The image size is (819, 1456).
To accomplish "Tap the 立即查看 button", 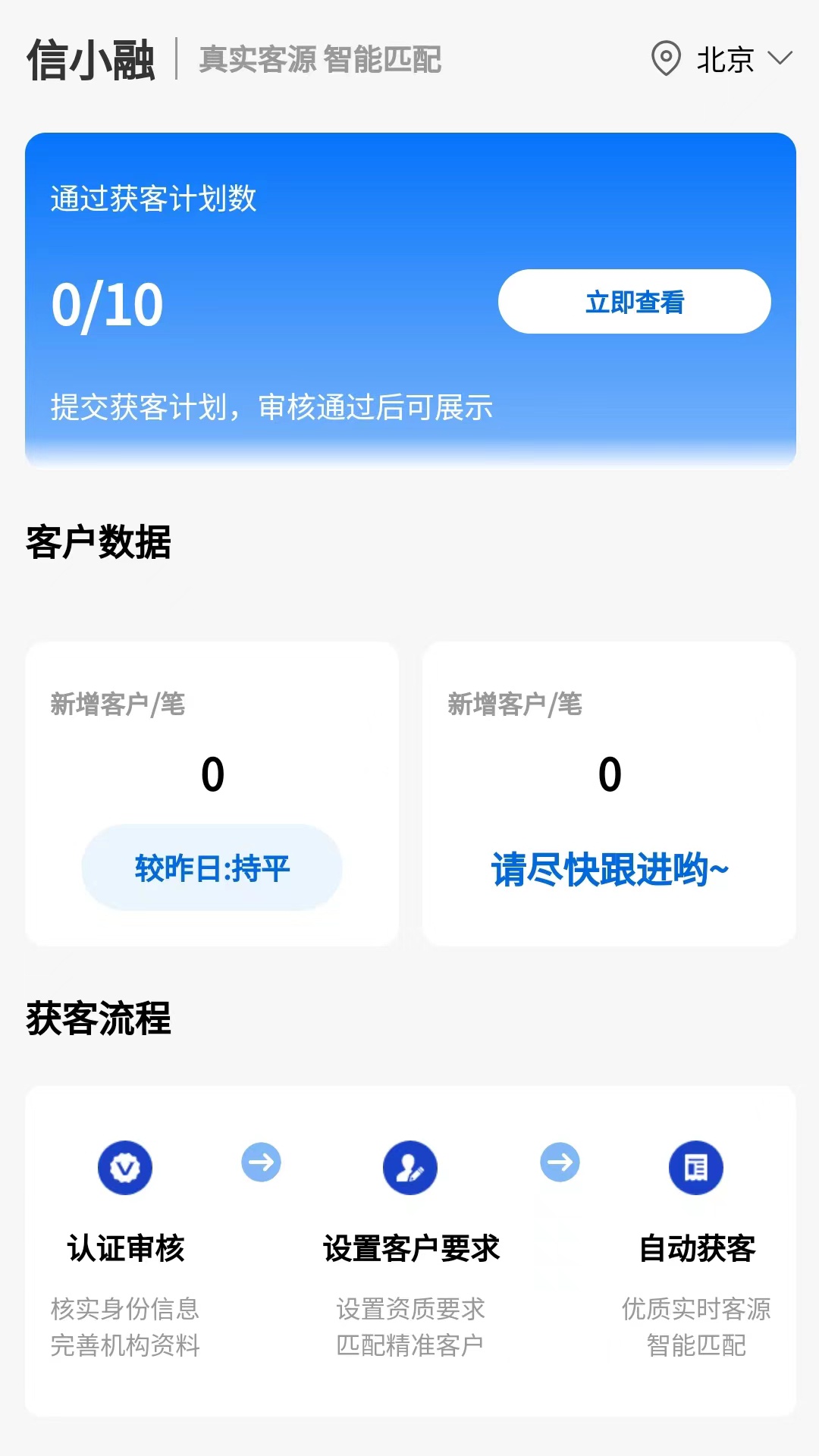I will tap(635, 302).
